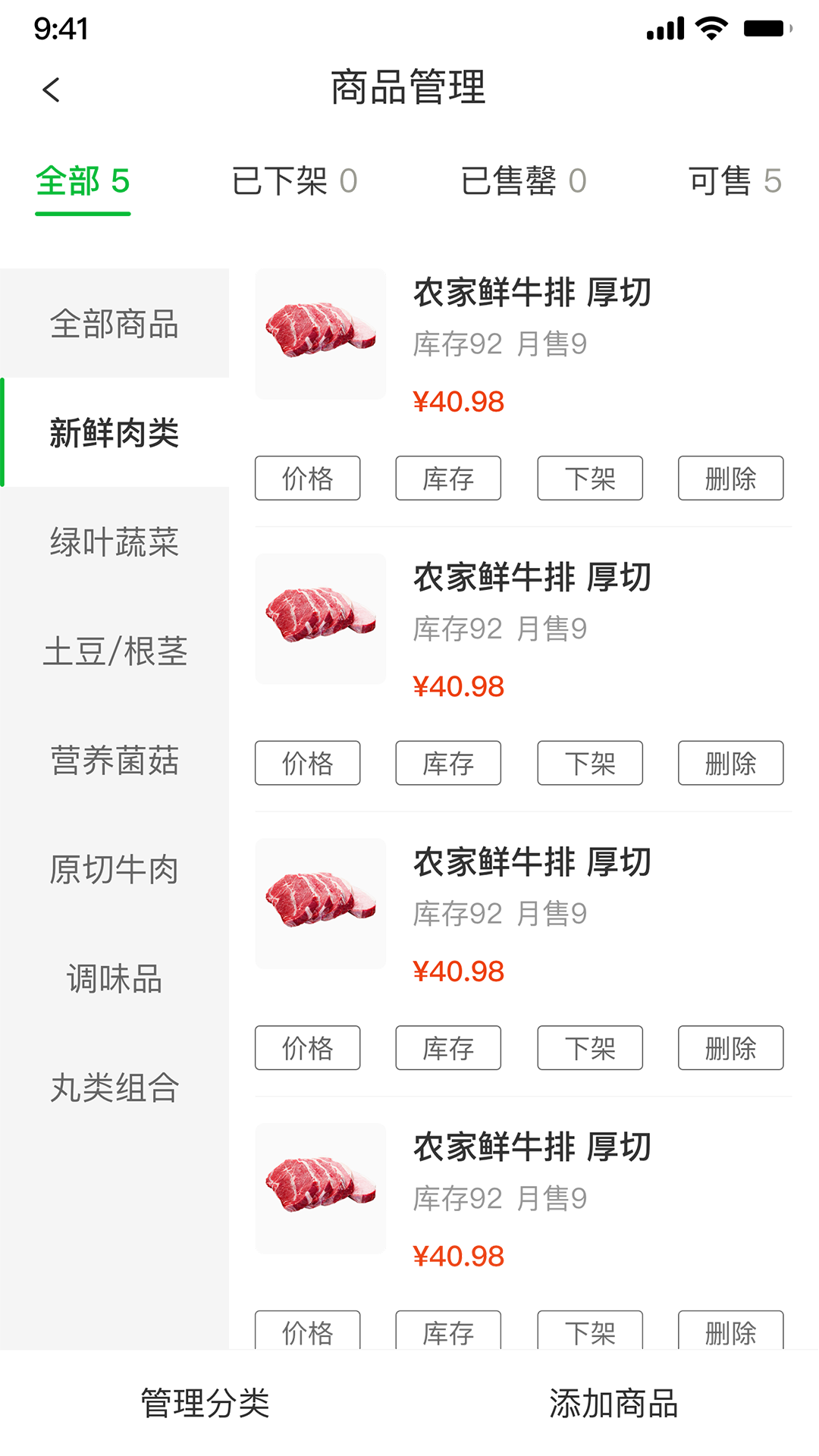
Task: Open the 已售罄 tab
Action: [523, 182]
